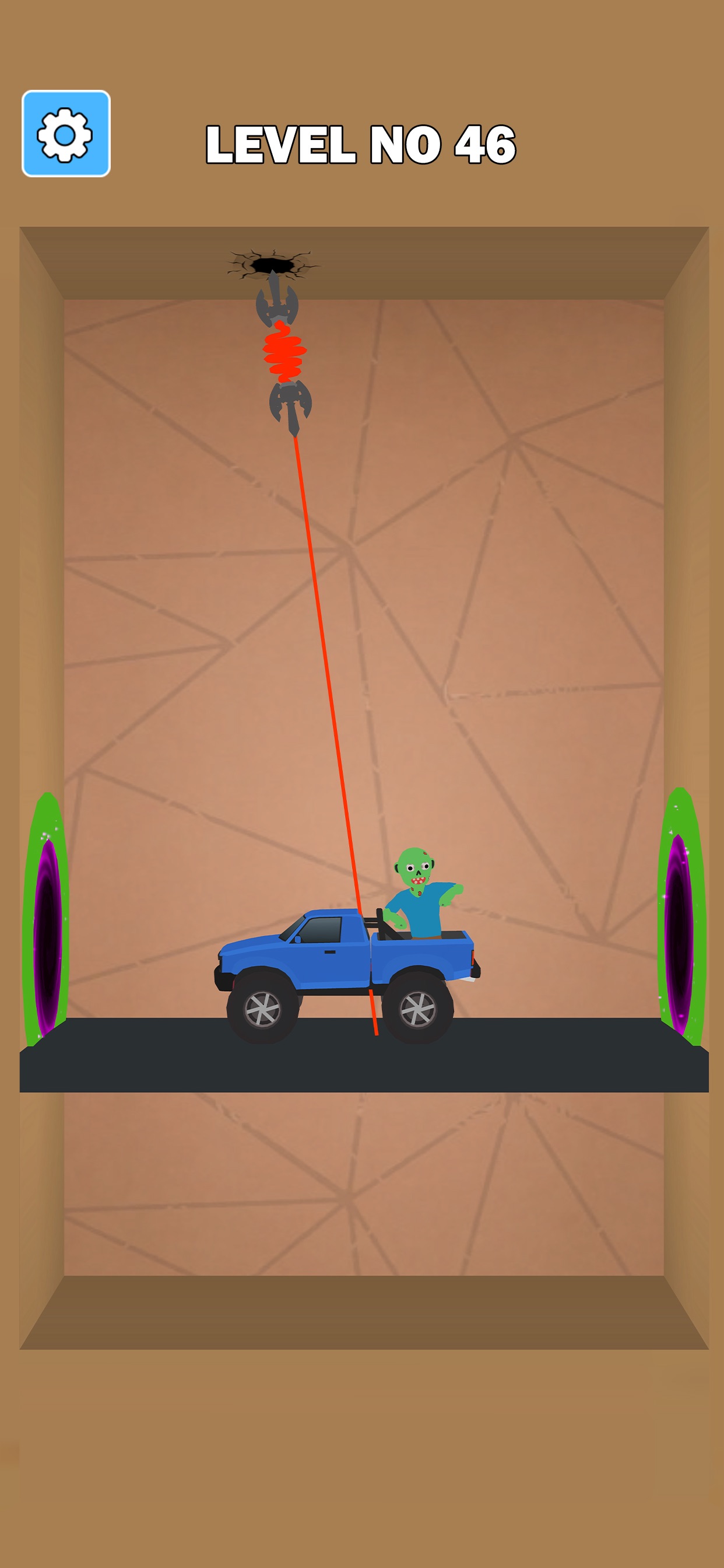Open the settings gear button
724x1568 pixels.
66,134
